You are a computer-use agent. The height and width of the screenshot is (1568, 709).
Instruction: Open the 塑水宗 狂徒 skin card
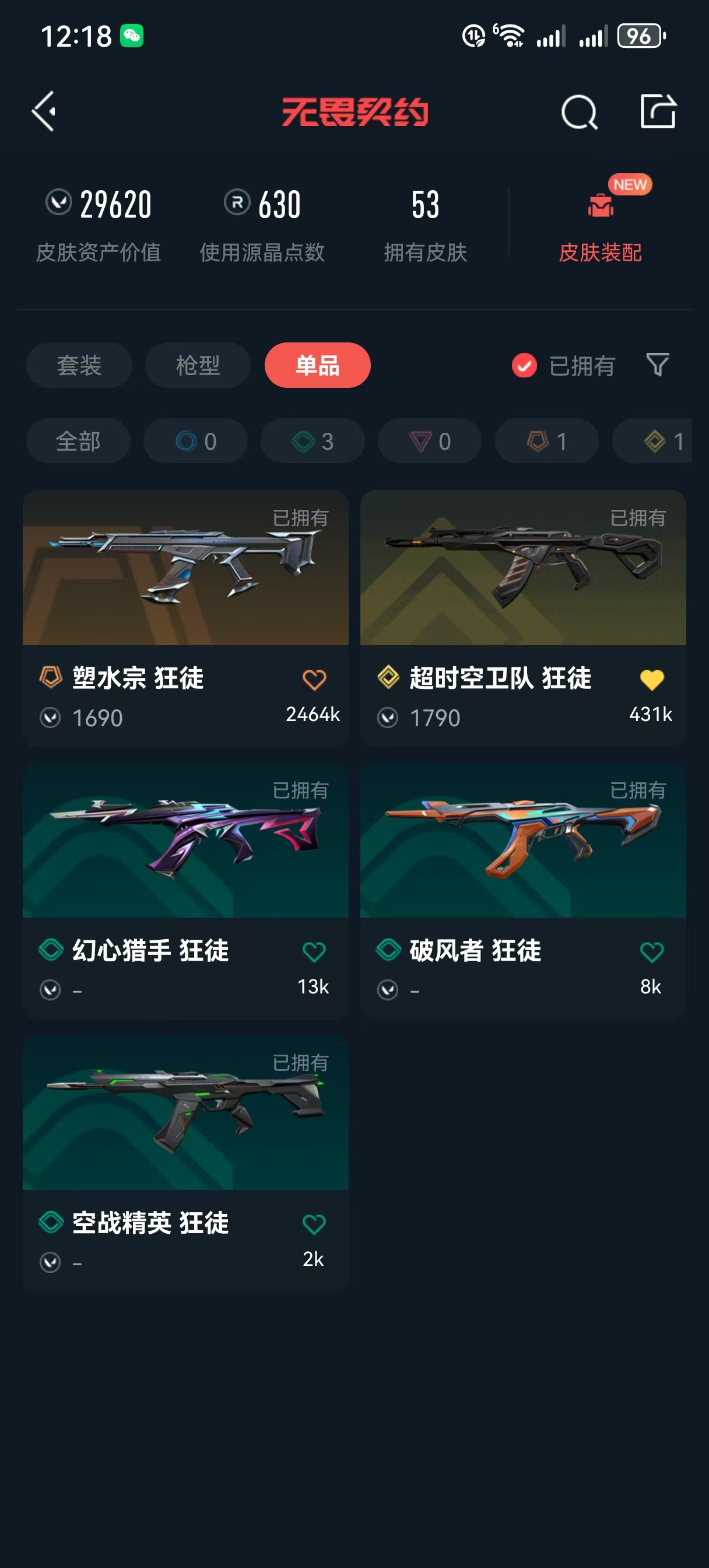pyautogui.click(x=185, y=618)
